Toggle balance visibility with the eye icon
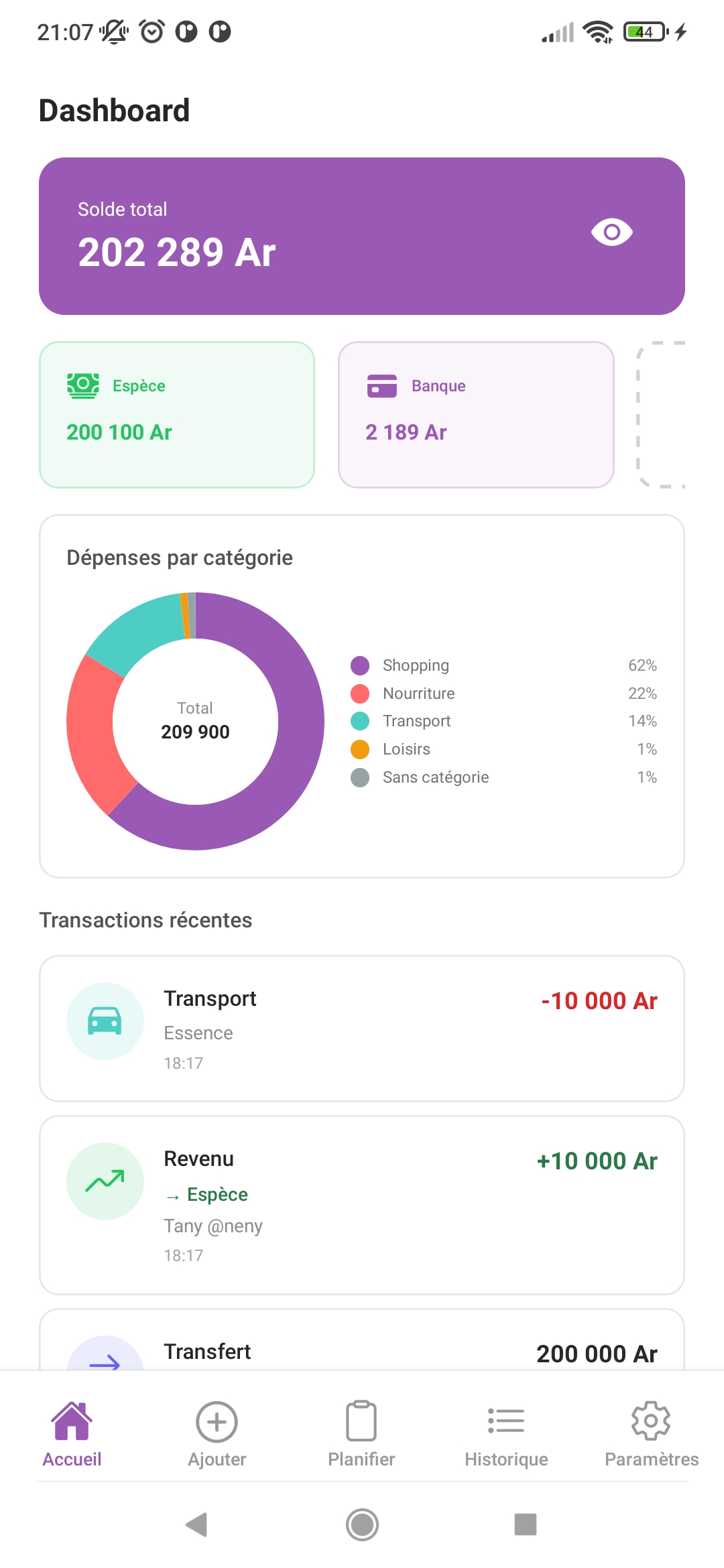The height and width of the screenshot is (1568, 724). coord(612,232)
